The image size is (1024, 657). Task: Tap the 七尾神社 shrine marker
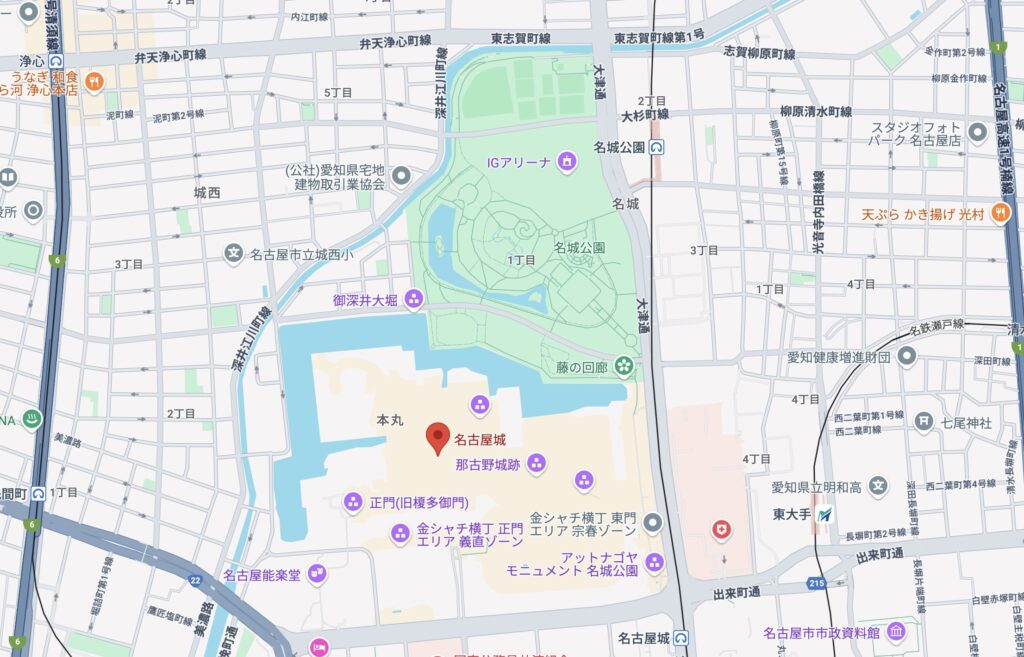coord(923,422)
